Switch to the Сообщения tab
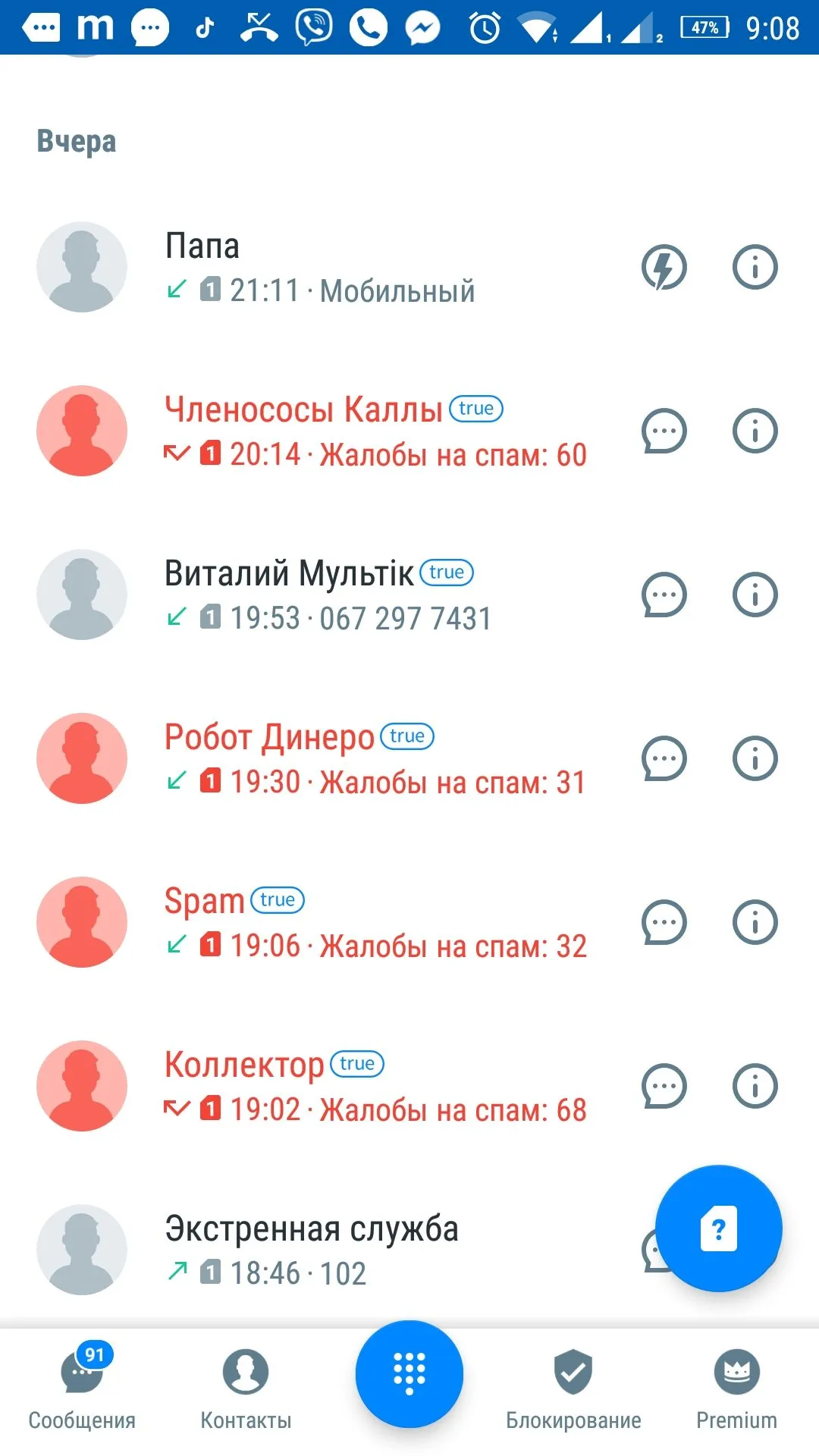 click(82, 1389)
